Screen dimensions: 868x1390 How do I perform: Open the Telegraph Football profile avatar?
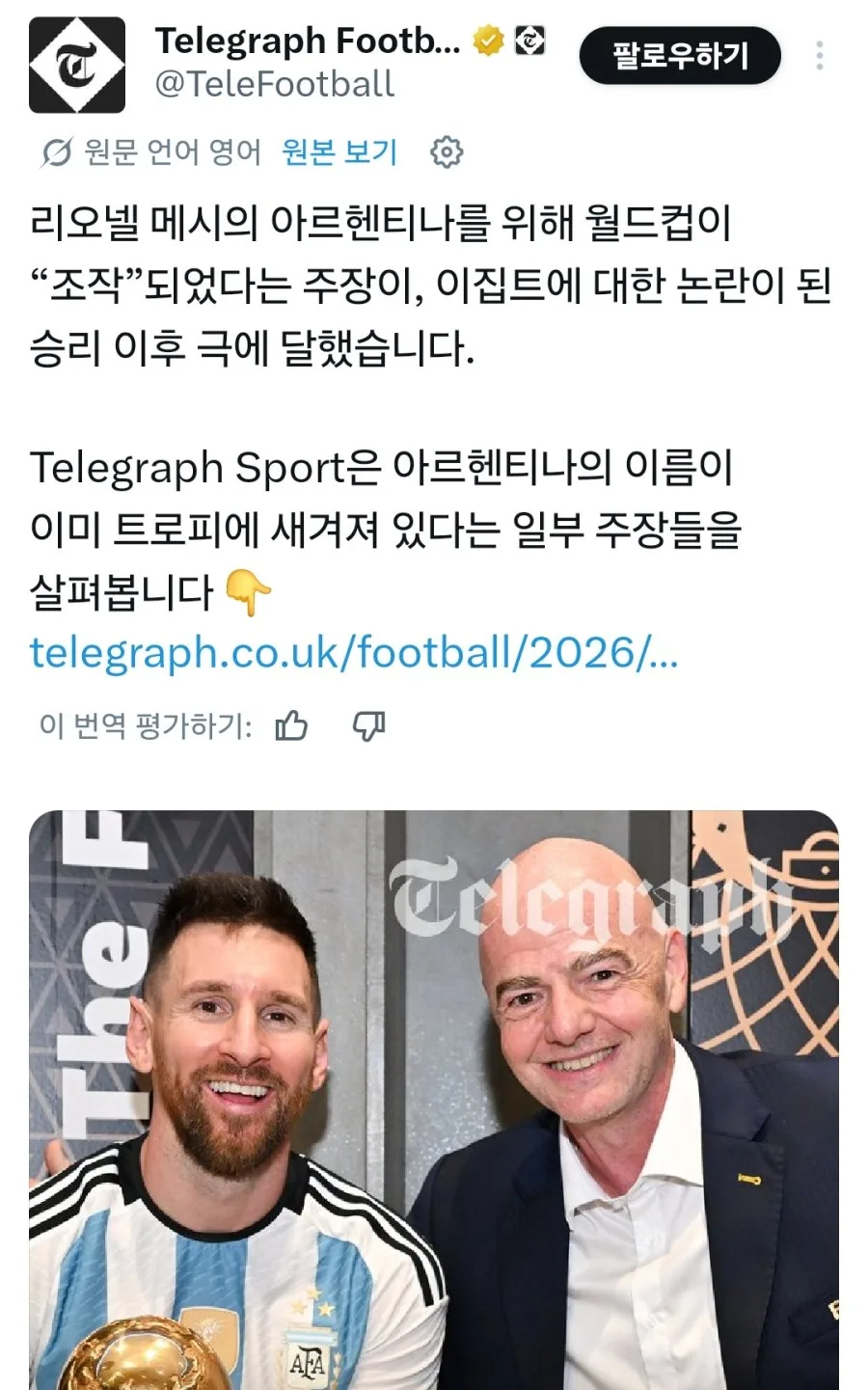tap(77, 65)
